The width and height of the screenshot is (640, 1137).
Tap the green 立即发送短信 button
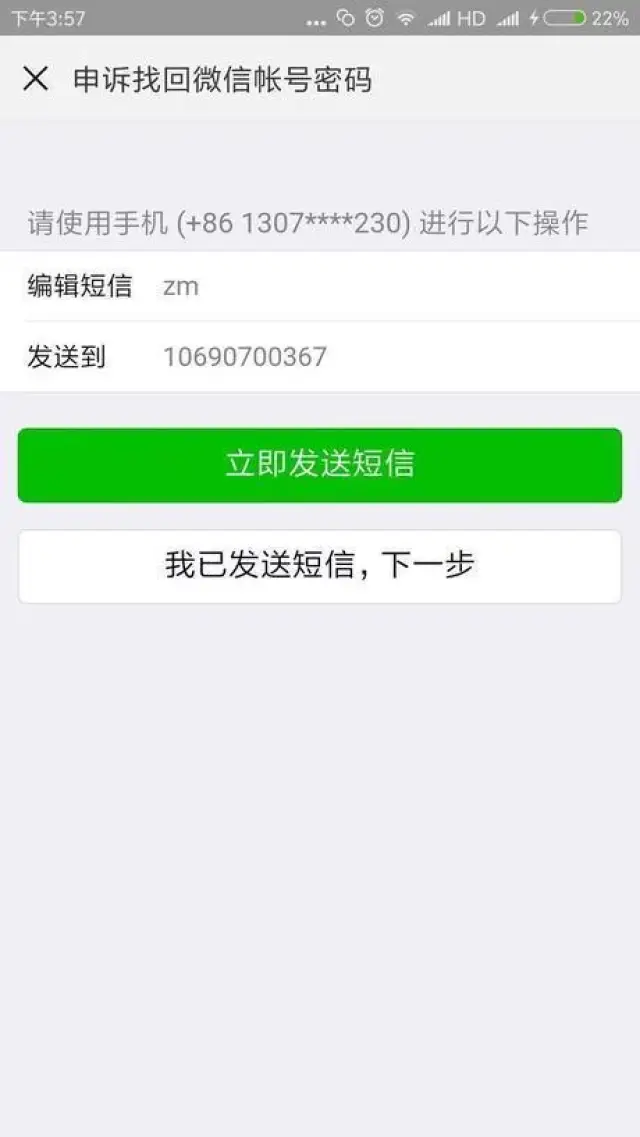coord(320,465)
